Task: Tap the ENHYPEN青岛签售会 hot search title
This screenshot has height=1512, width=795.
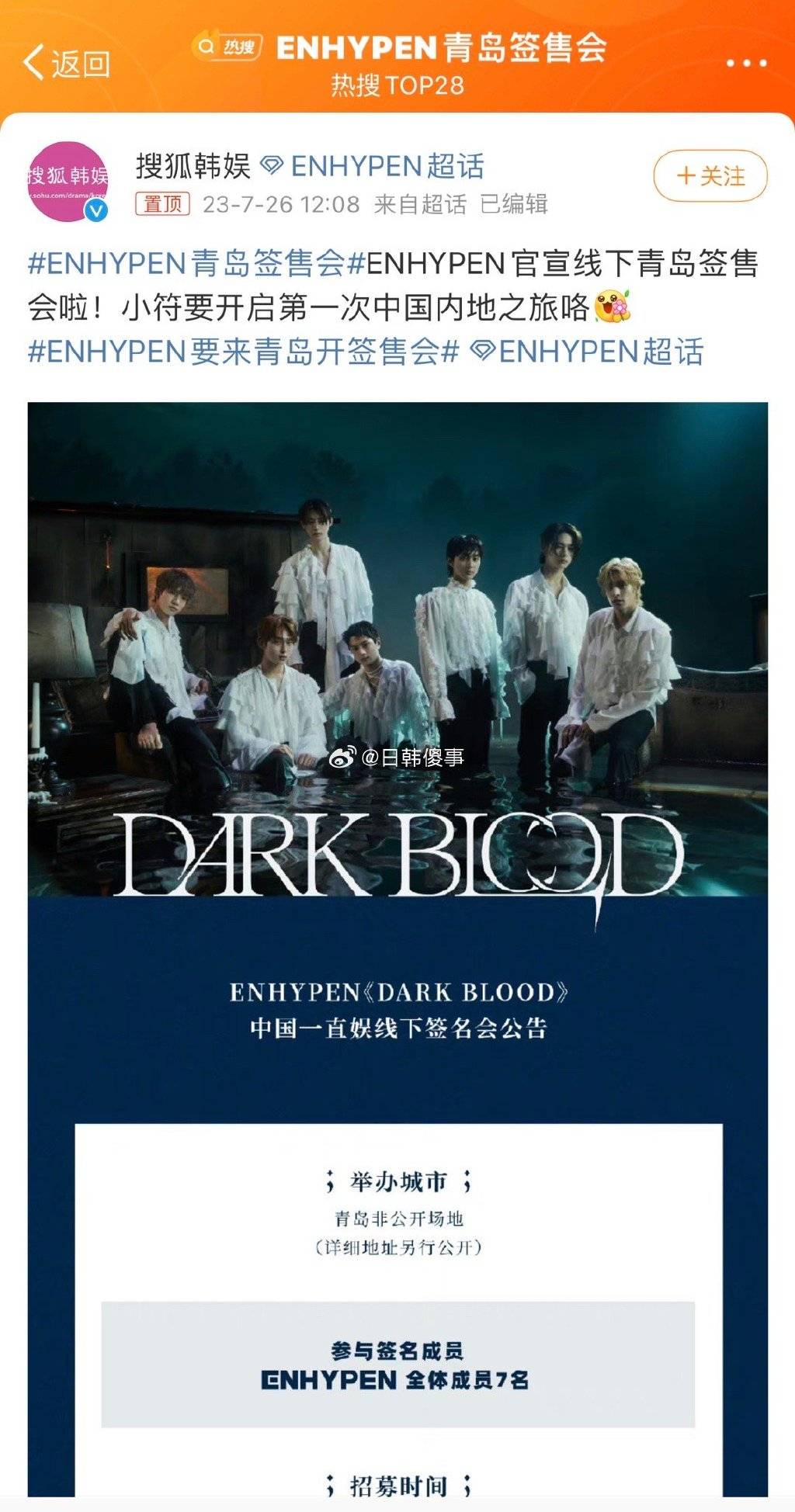Action: coord(441,48)
